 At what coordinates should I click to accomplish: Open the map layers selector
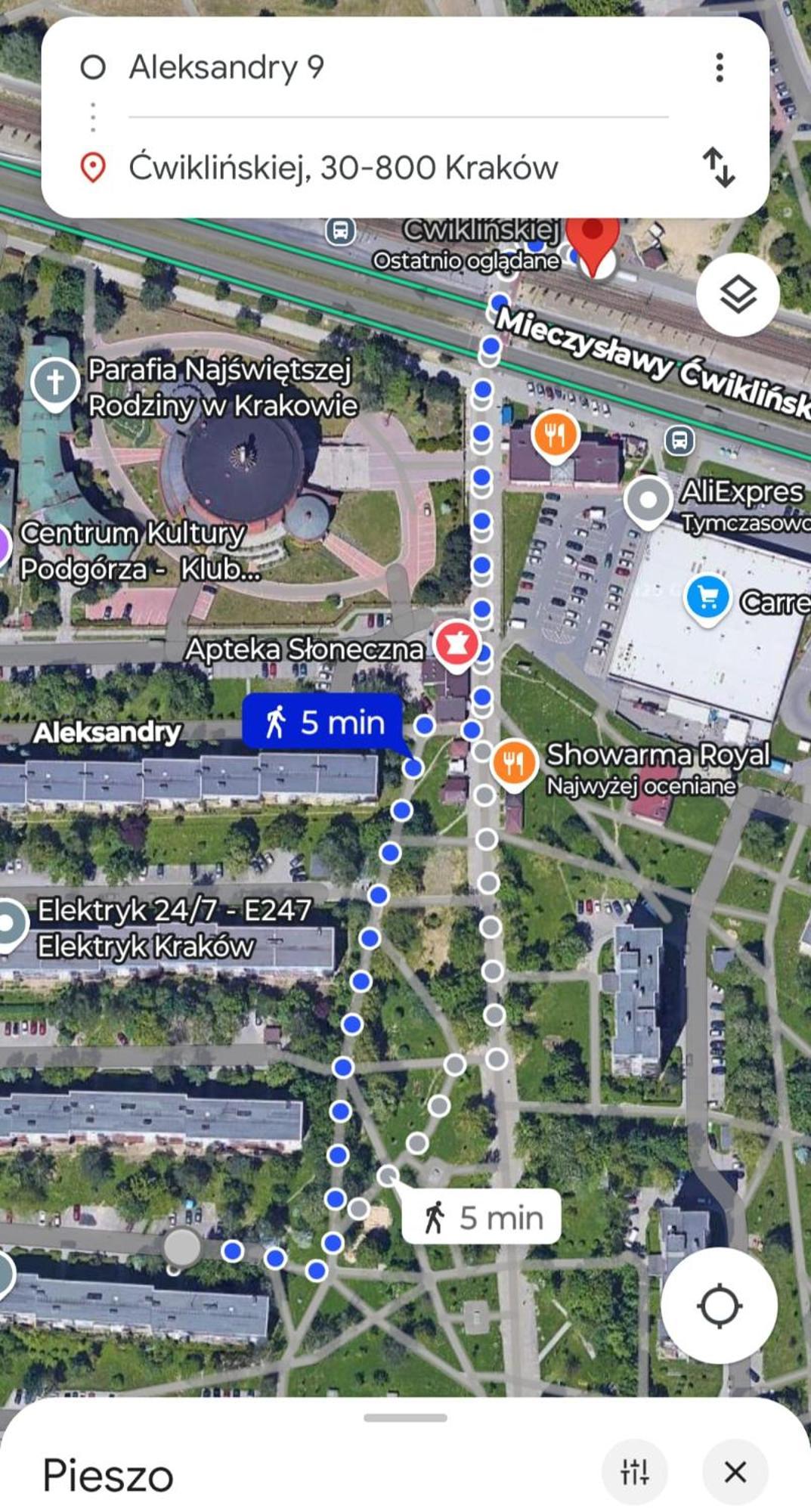click(737, 295)
